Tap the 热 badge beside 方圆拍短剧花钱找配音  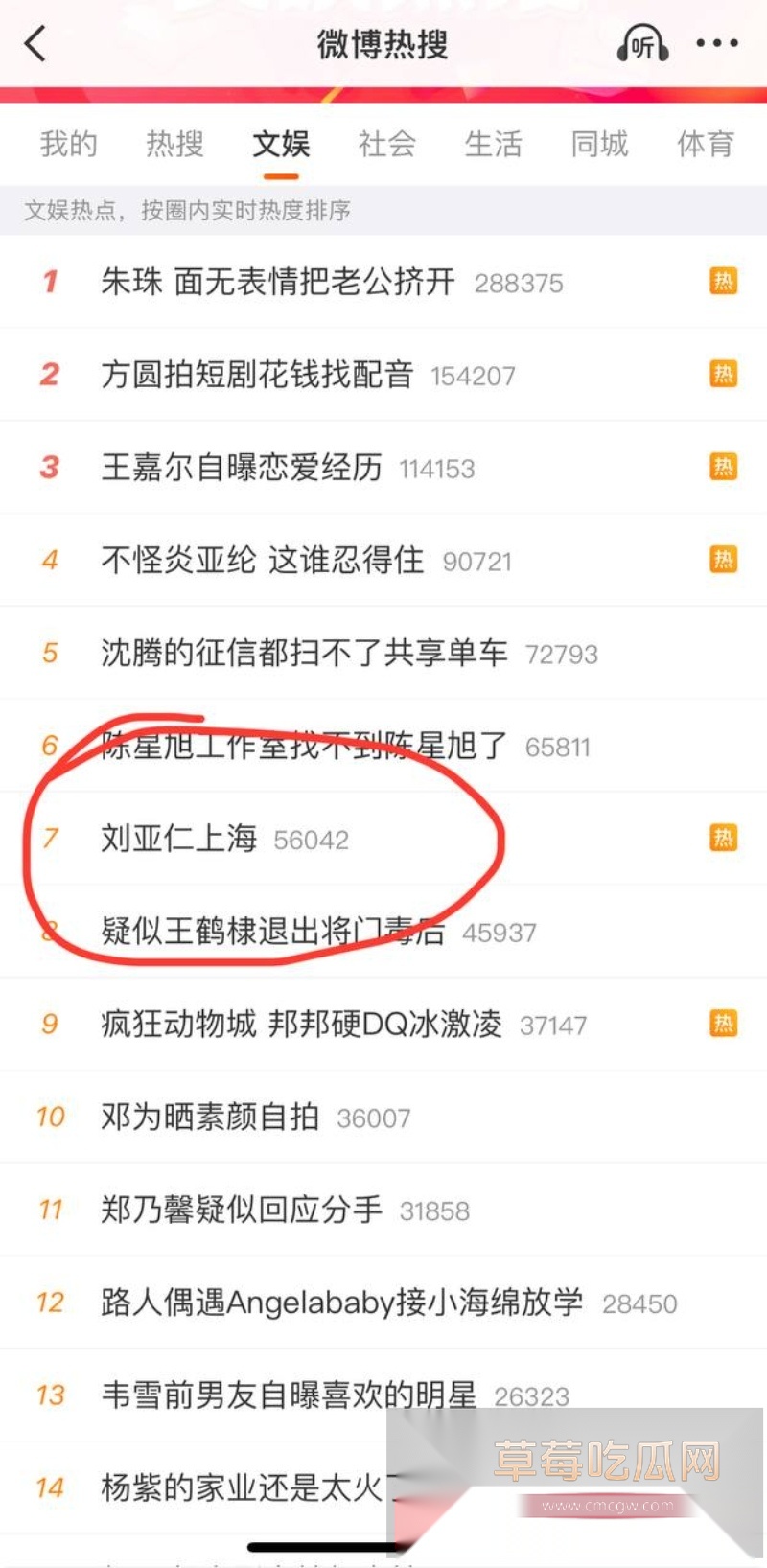click(723, 375)
